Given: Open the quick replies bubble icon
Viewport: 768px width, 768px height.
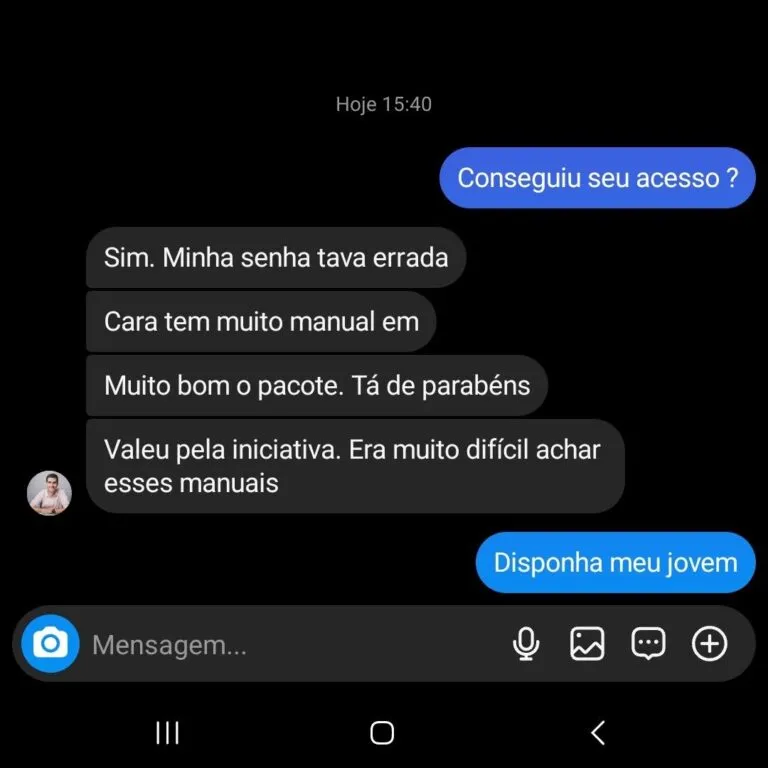Looking at the screenshot, I should [648, 644].
